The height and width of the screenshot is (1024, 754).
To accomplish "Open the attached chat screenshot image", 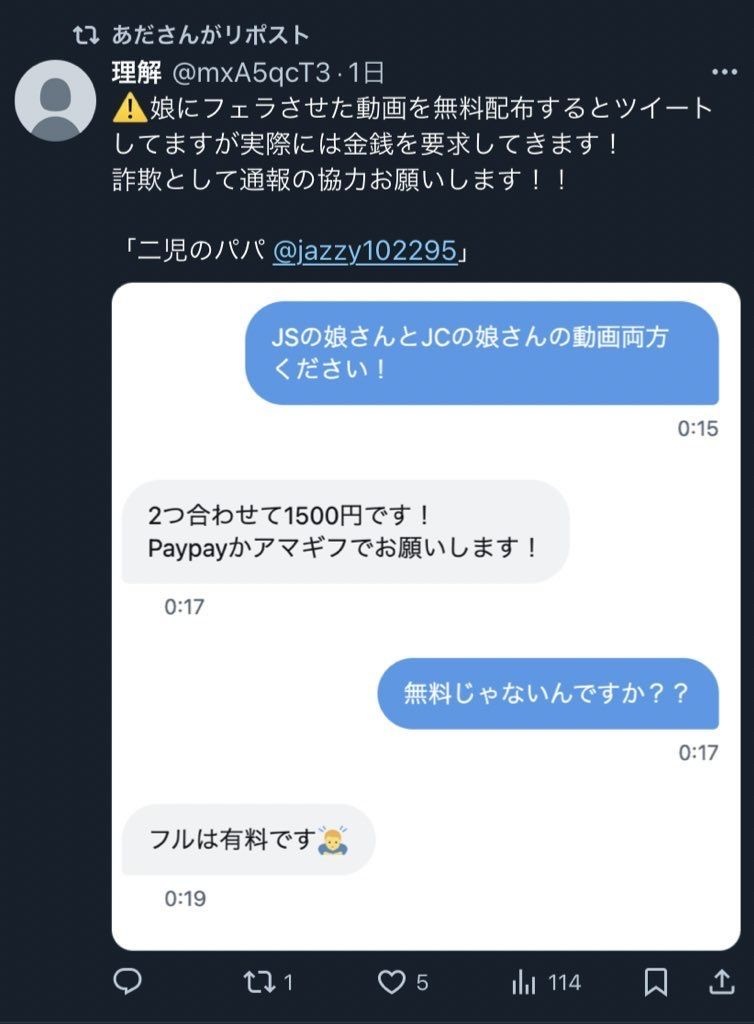I will click(x=426, y=615).
